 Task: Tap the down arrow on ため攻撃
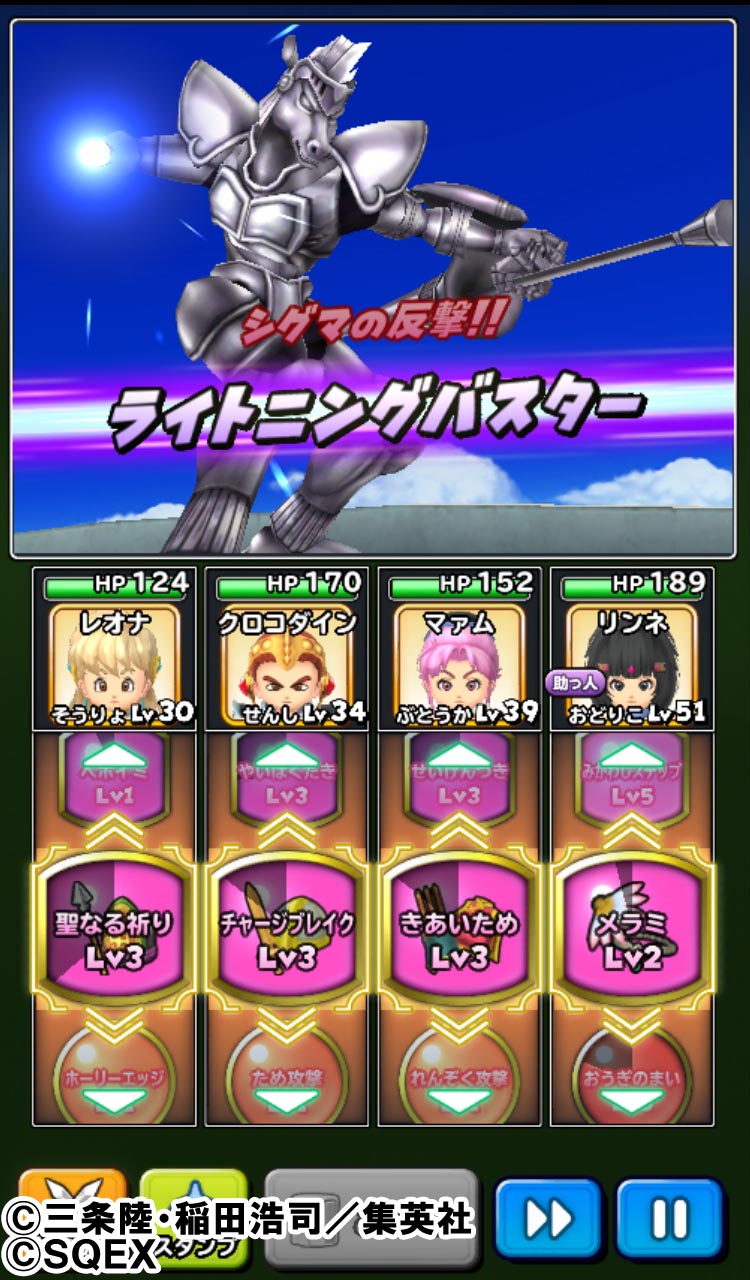(x=288, y=1101)
